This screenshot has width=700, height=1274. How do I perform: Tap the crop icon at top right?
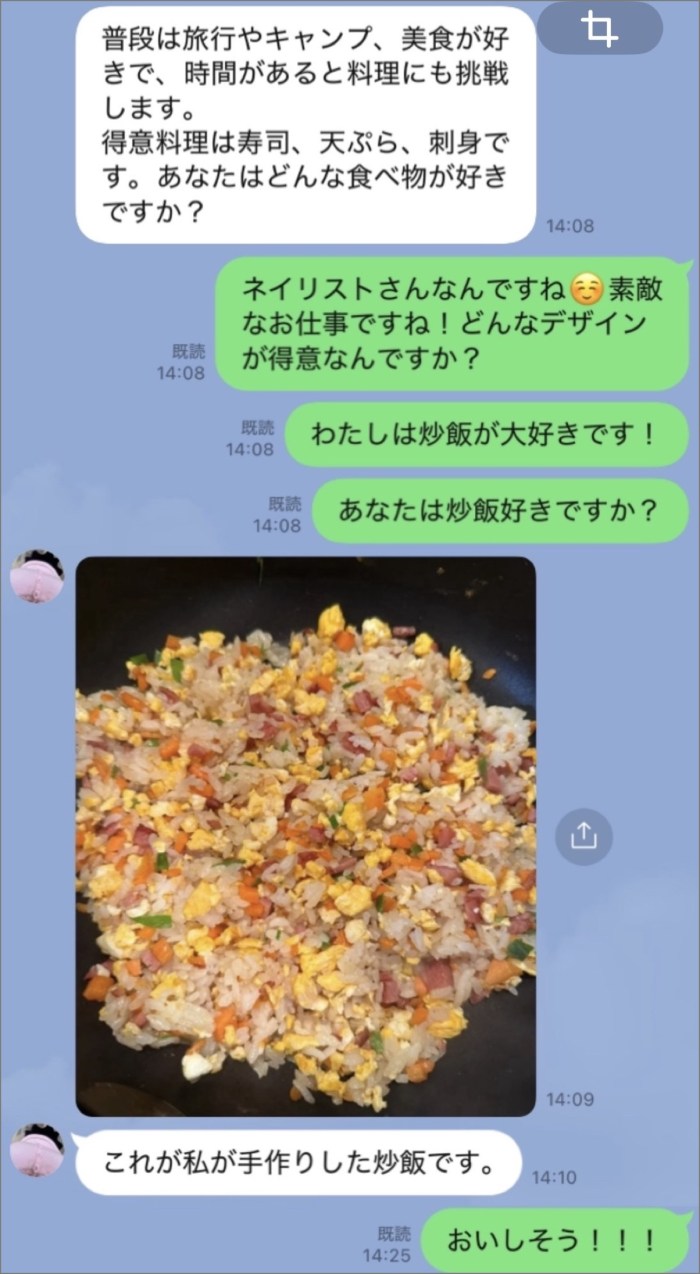click(599, 29)
